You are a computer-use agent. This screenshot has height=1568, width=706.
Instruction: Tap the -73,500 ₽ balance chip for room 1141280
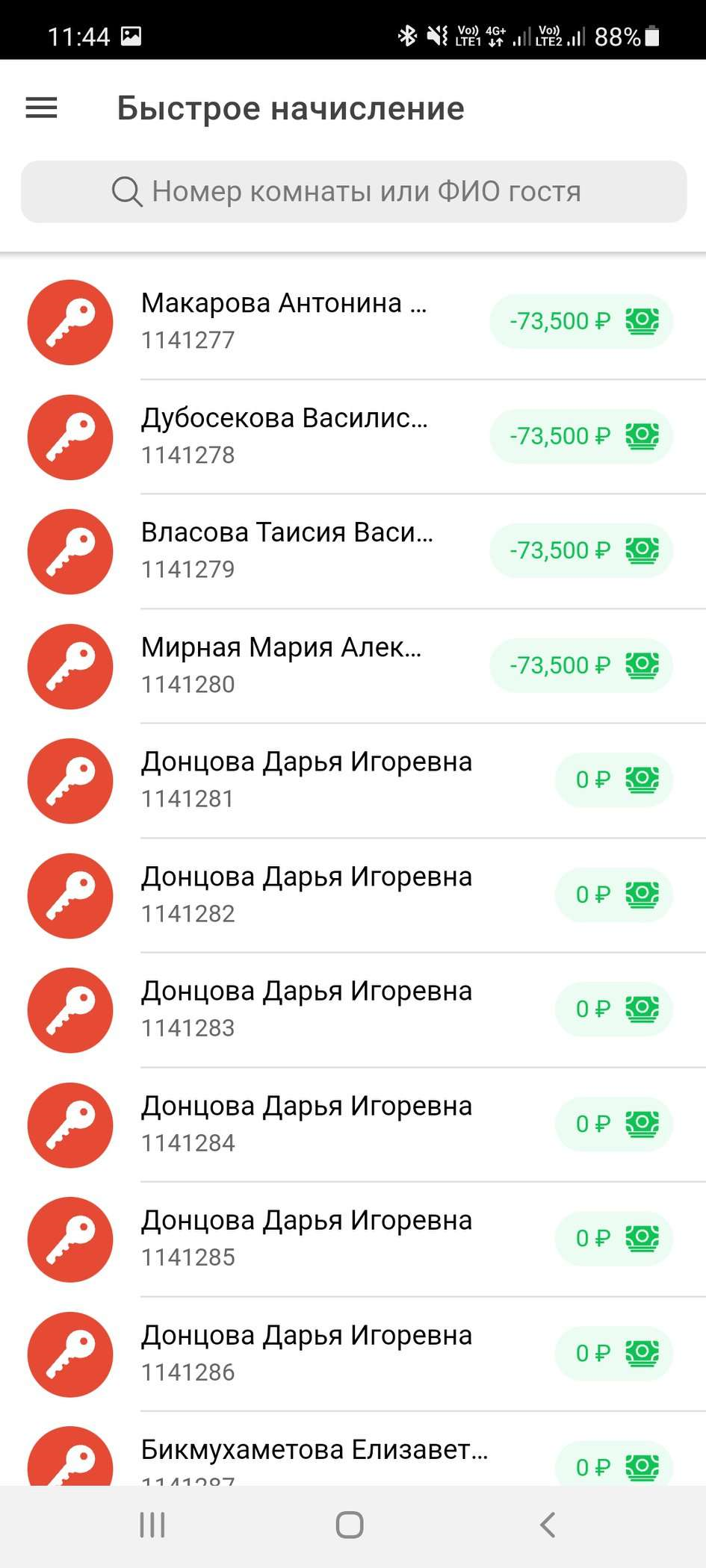581,666
